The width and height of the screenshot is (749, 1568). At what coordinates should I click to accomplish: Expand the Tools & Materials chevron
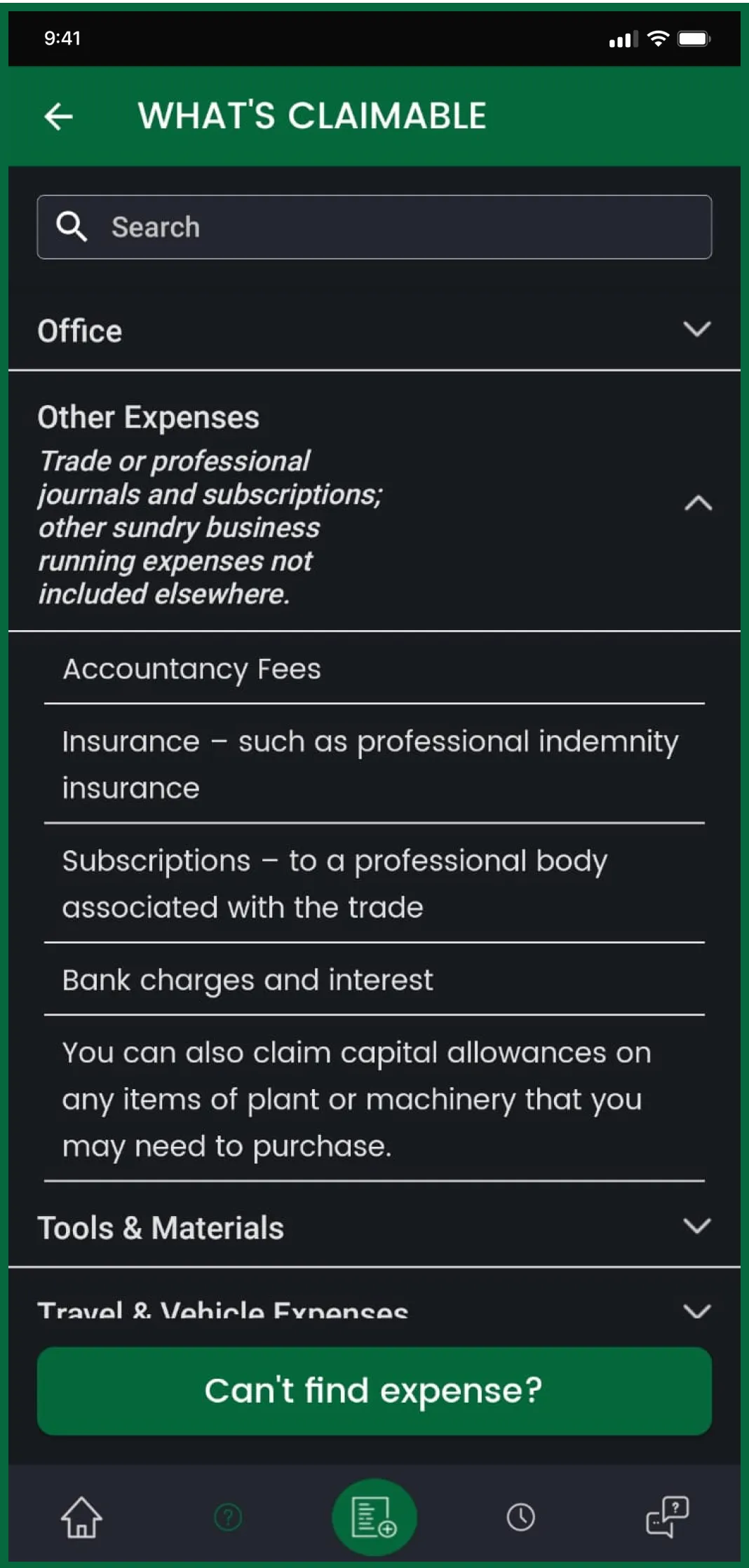[x=696, y=1227]
